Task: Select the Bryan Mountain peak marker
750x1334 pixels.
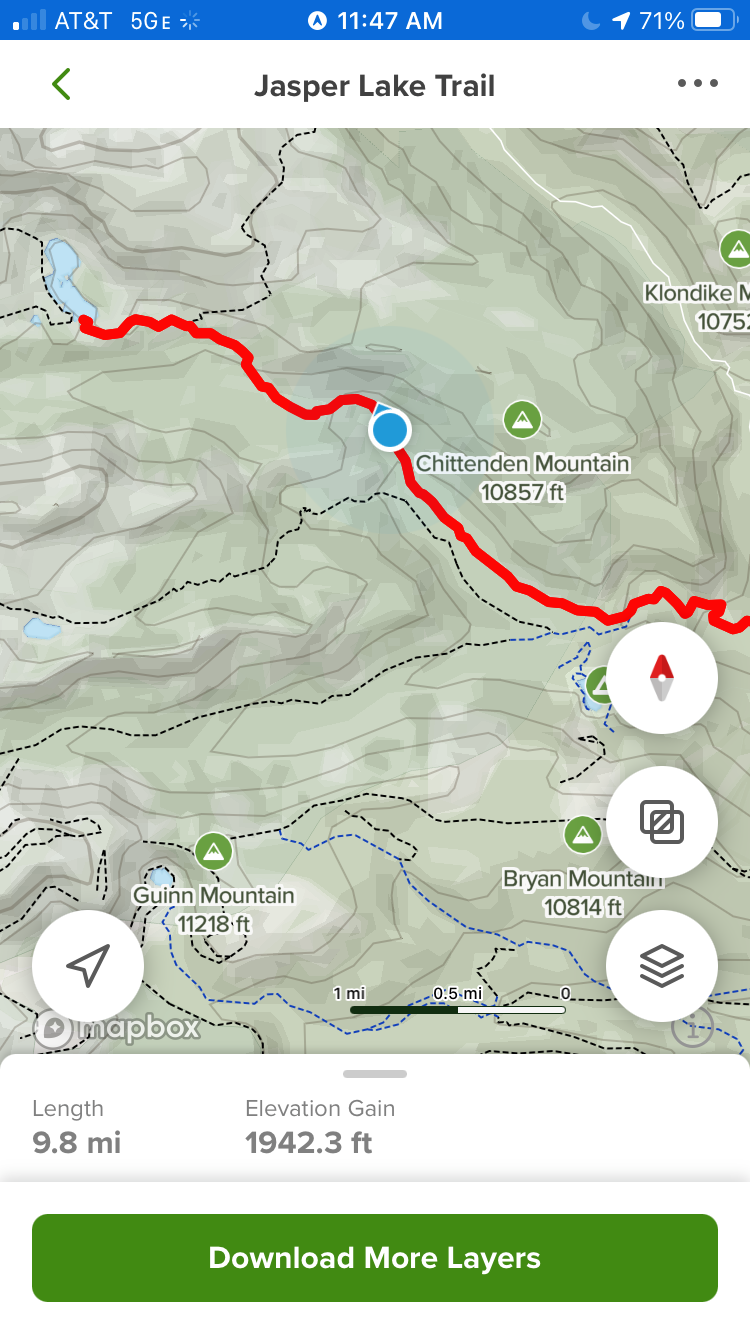Action: pyautogui.click(x=582, y=834)
